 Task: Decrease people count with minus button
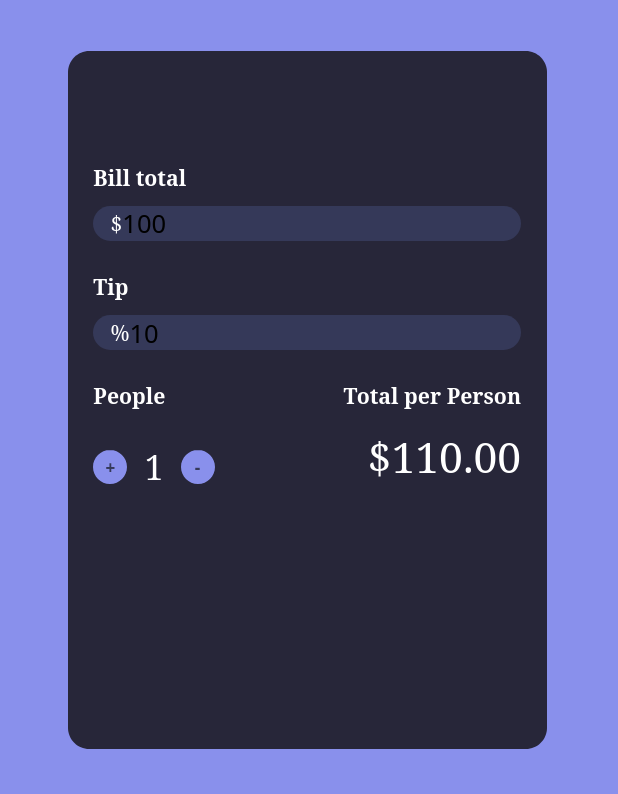tap(198, 467)
